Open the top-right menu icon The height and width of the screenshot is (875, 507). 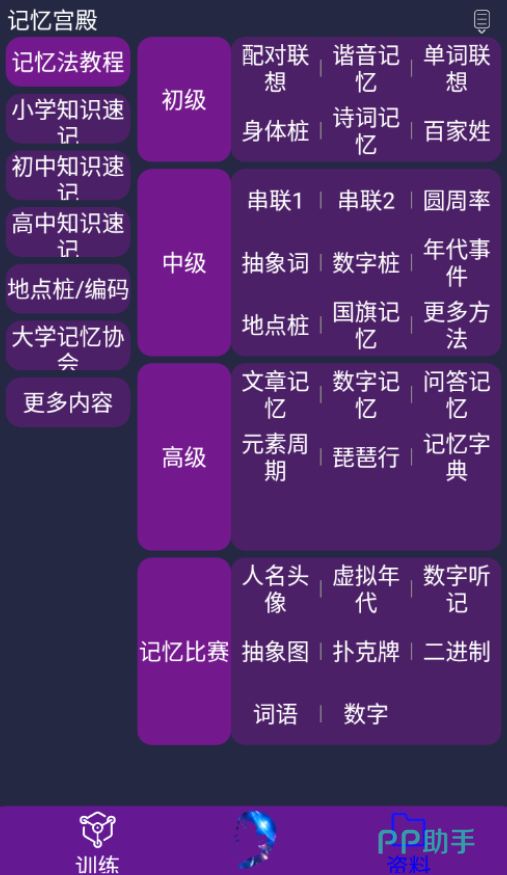coord(482,21)
